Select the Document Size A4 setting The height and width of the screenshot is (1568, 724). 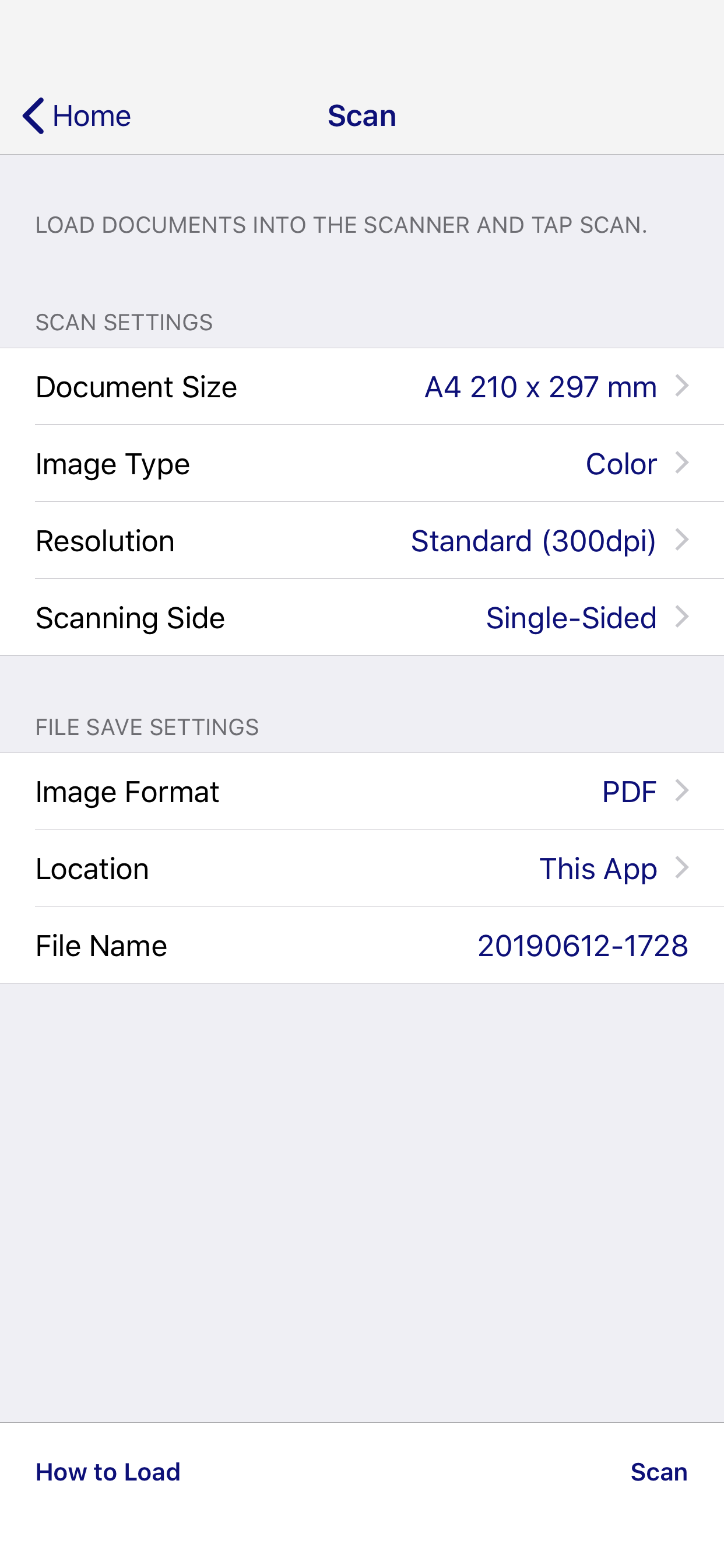click(x=540, y=386)
